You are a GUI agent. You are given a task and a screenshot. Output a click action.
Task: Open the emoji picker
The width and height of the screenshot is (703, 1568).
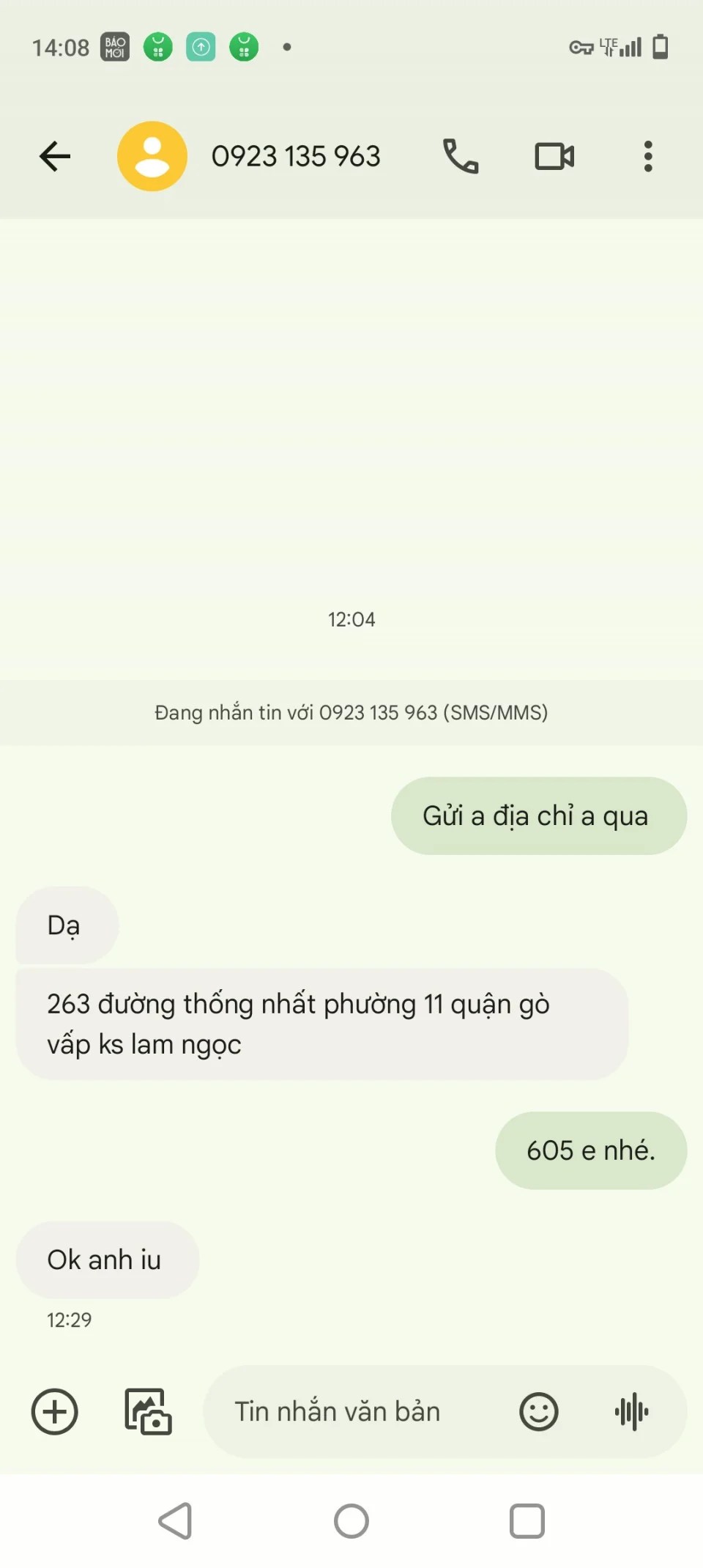click(x=539, y=1411)
